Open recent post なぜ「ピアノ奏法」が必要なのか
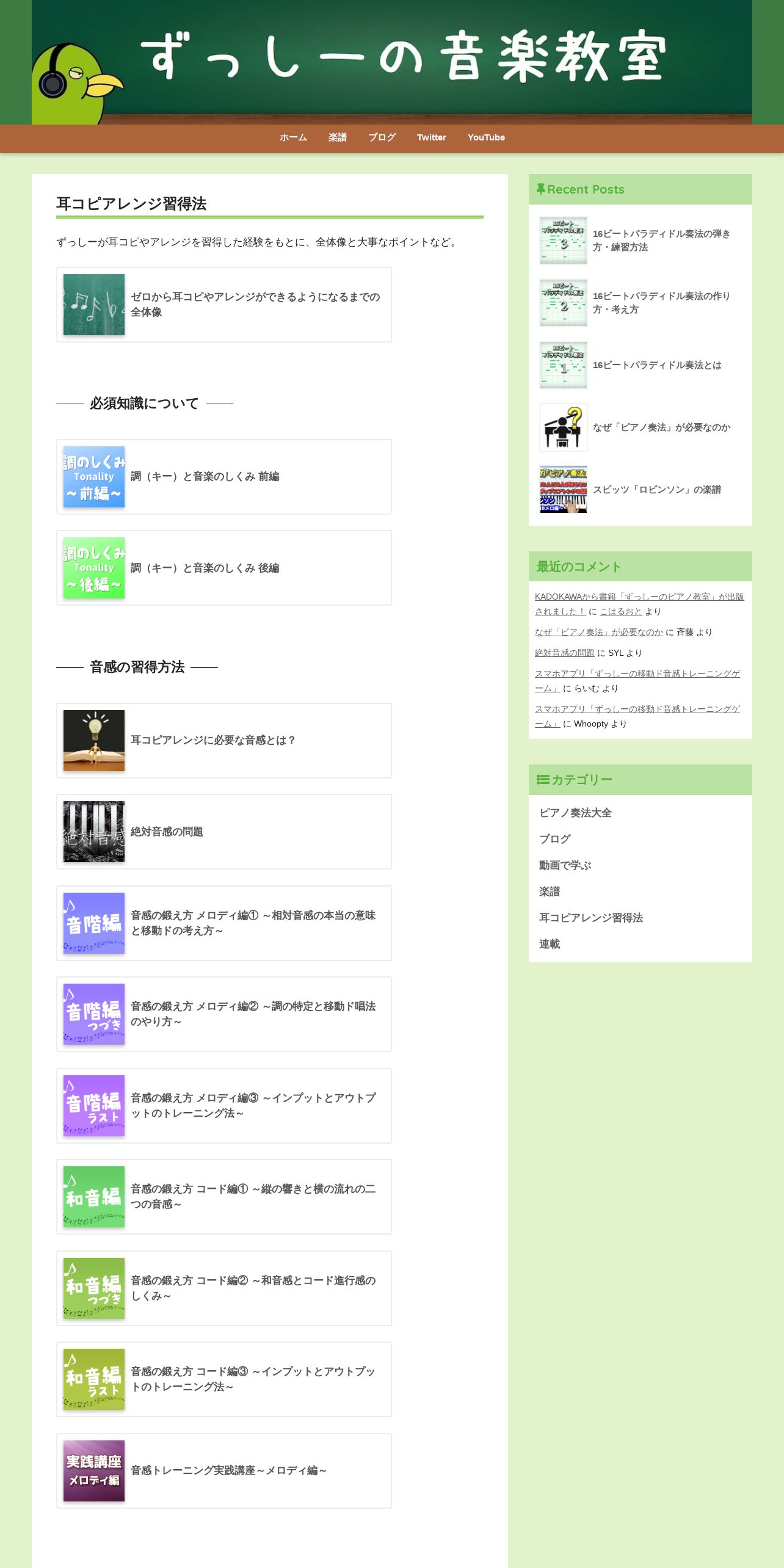Viewport: 784px width, 1568px height. tap(661, 427)
